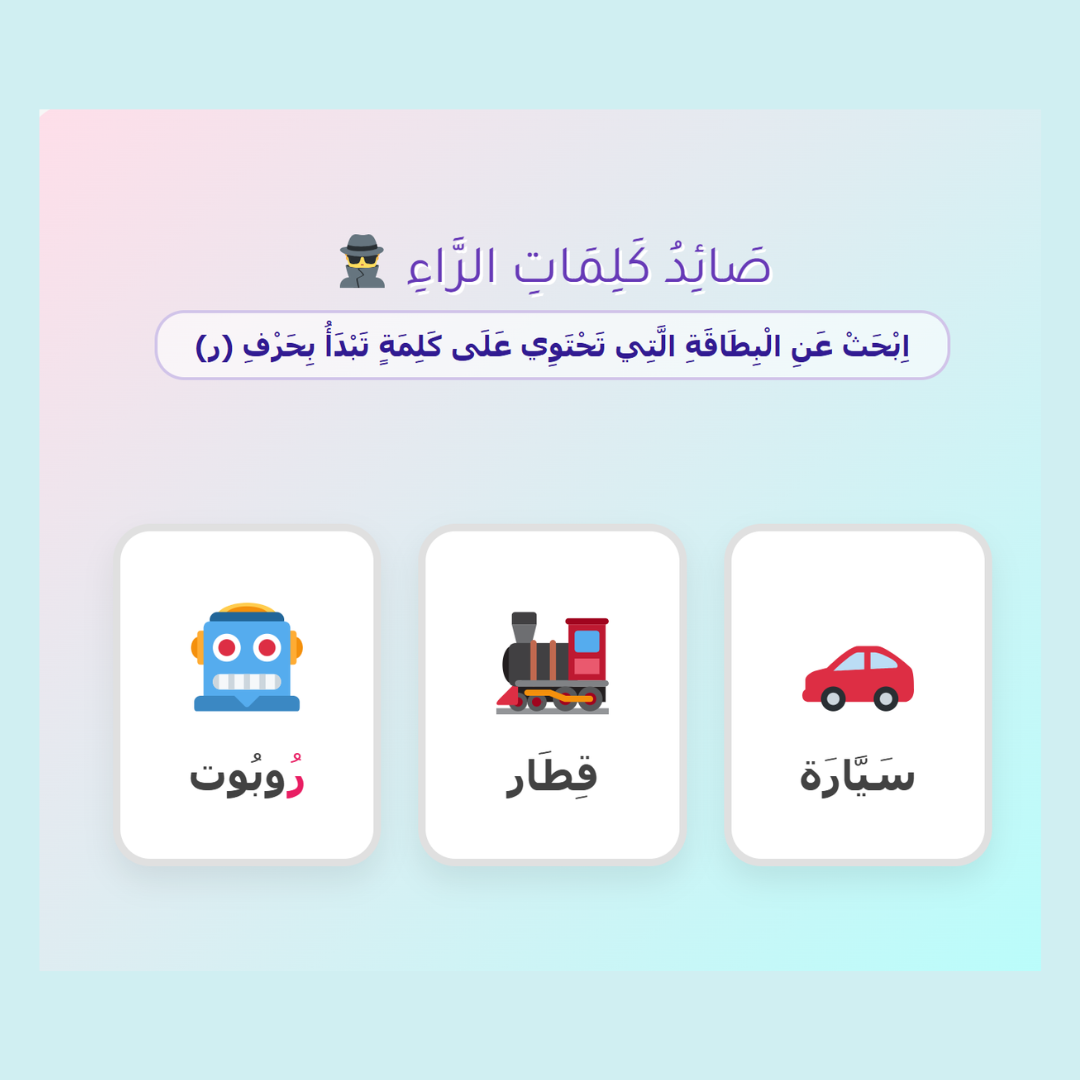Pick the car card labeled سيارة

(858, 694)
